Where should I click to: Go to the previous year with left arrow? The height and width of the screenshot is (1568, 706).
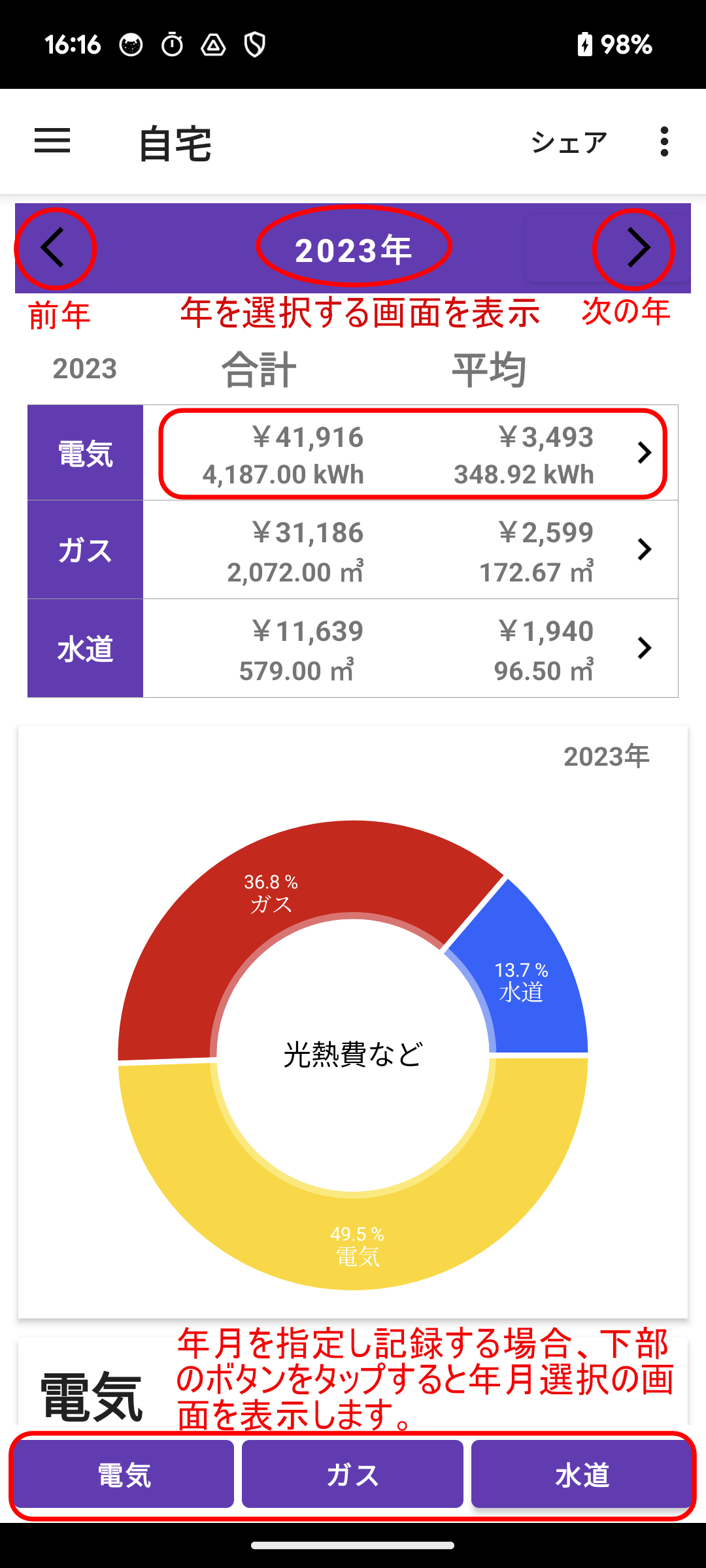[x=54, y=248]
